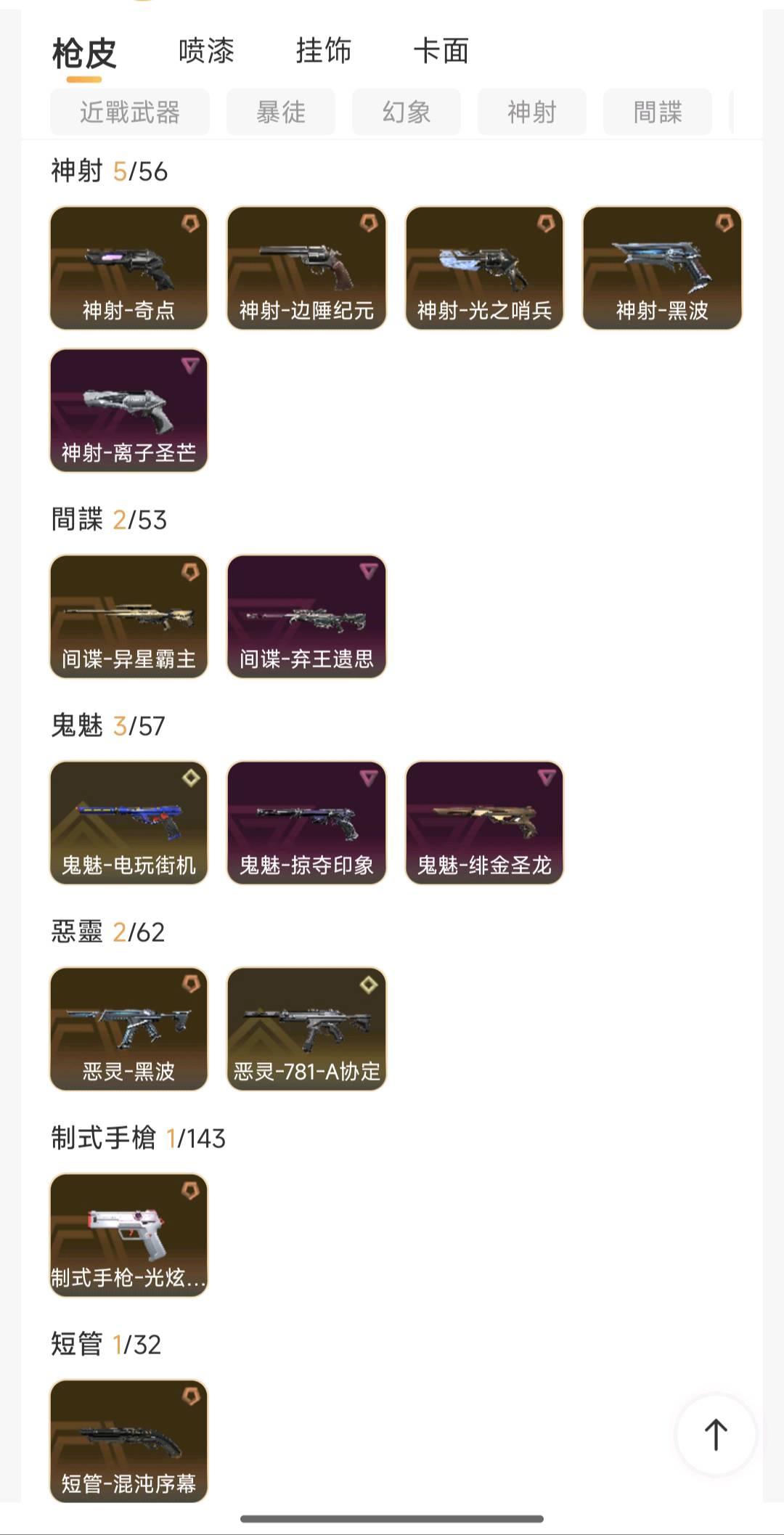Open the 恶灵-781-A协定 skin card
Screen dimensions: 784x1535
[x=307, y=1029]
